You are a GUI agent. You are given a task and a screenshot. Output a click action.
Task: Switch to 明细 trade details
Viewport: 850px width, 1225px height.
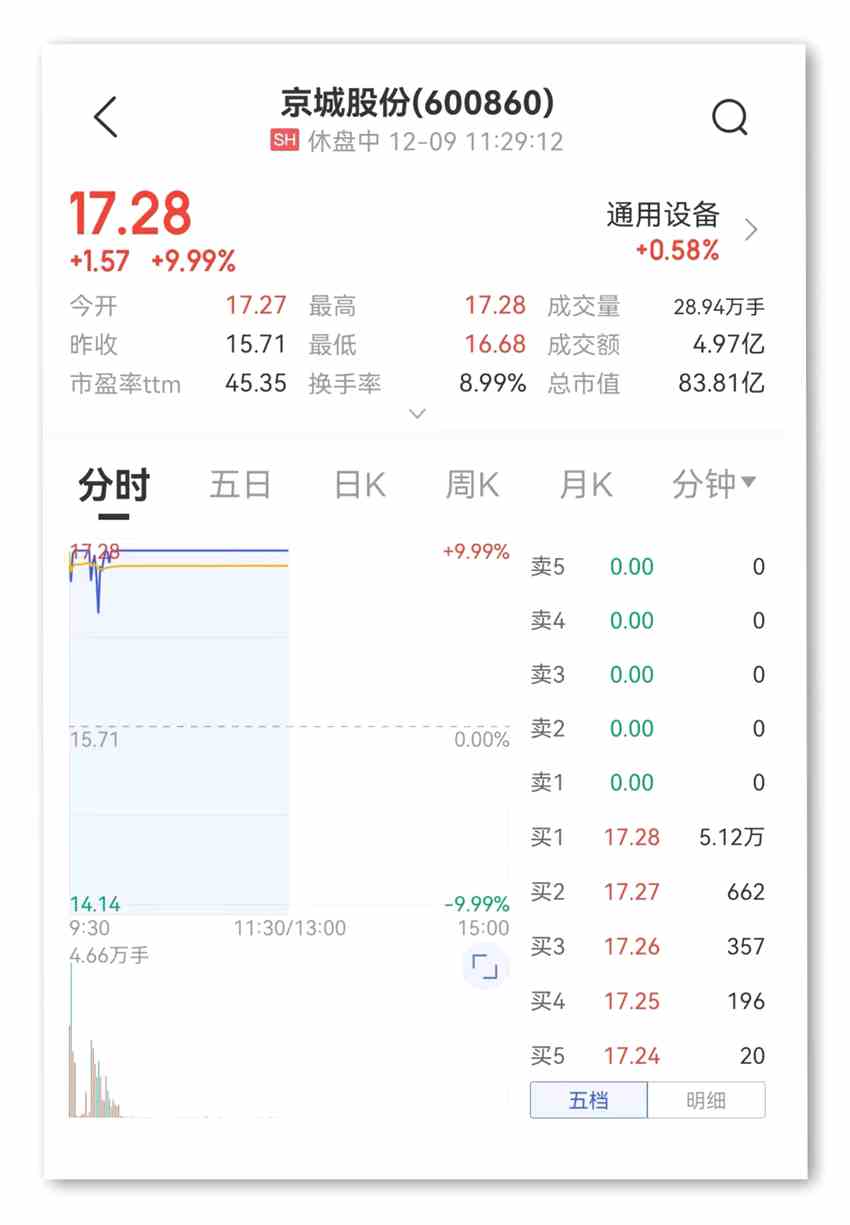[706, 1101]
